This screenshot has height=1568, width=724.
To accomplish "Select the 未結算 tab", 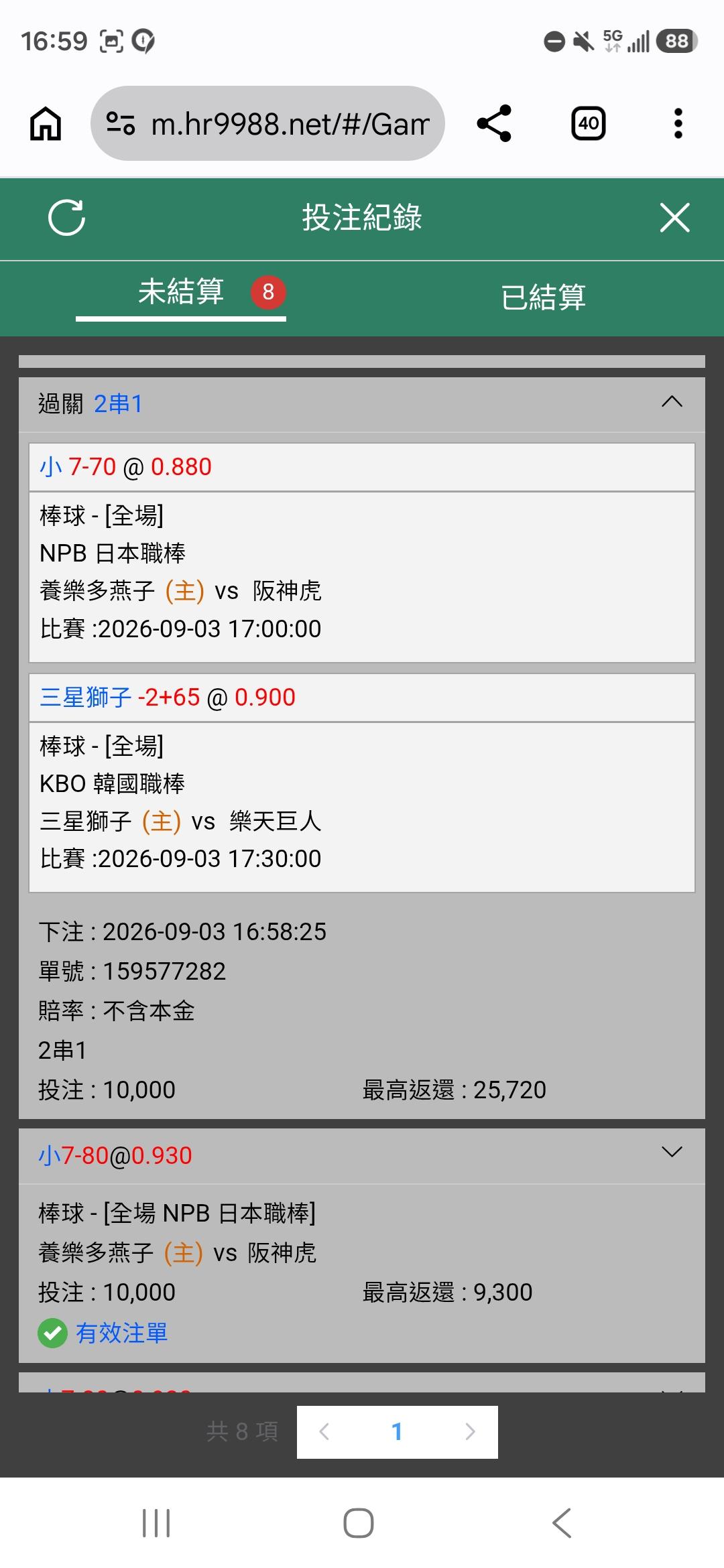I will pyautogui.click(x=181, y=293).
